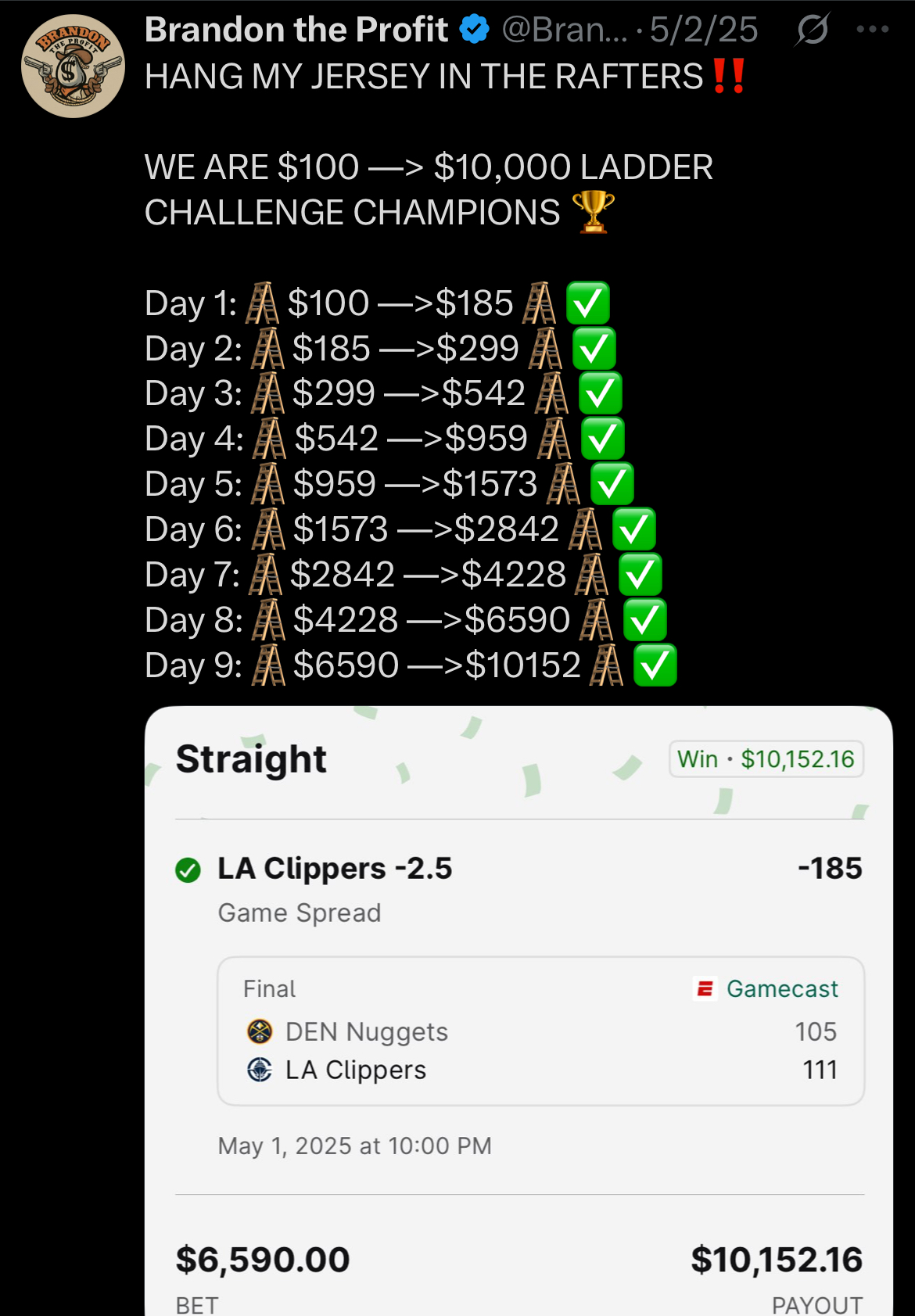
Task: Tap the Grok slashed-circle icon
Action: [813, 30]
